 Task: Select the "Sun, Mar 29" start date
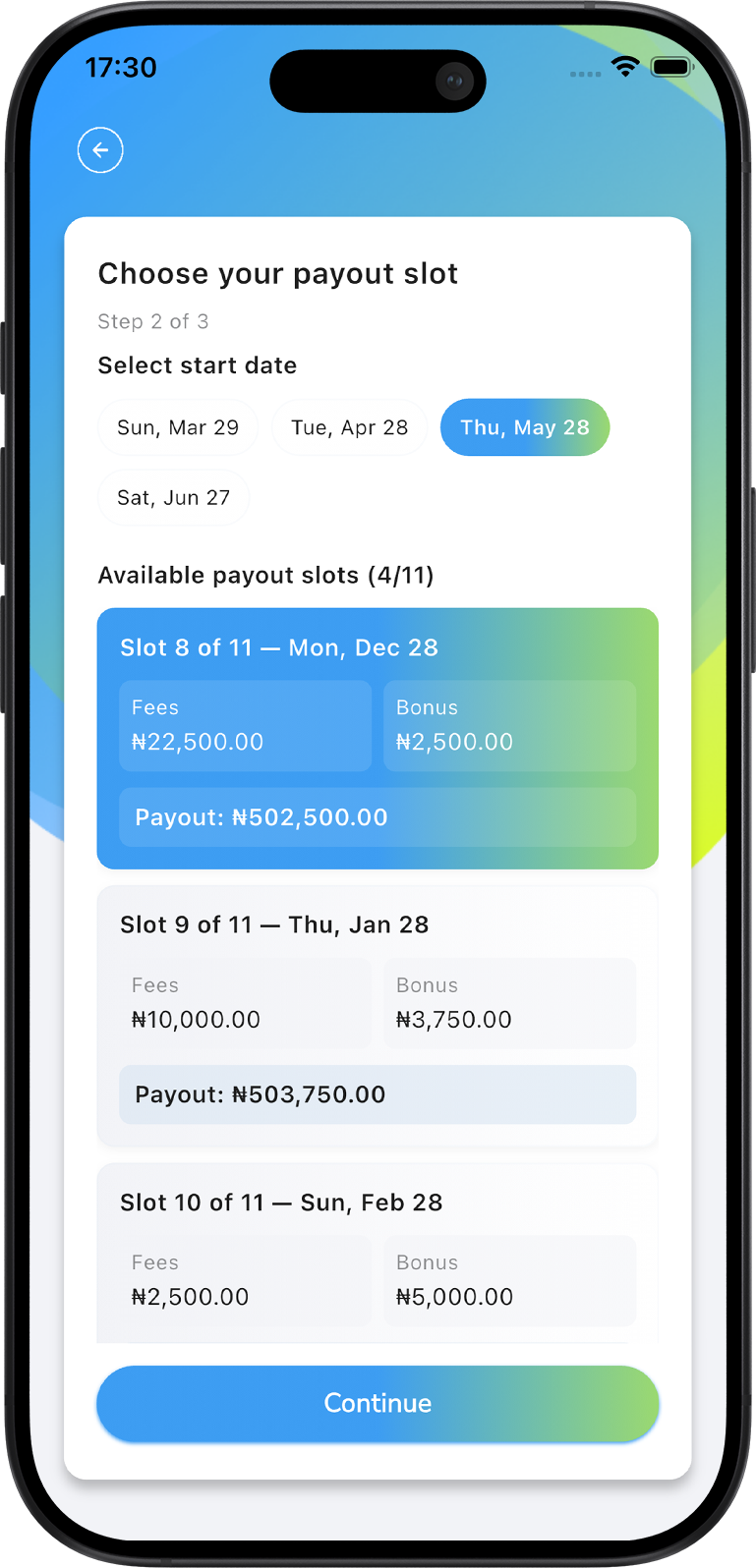tap(177, 427)
